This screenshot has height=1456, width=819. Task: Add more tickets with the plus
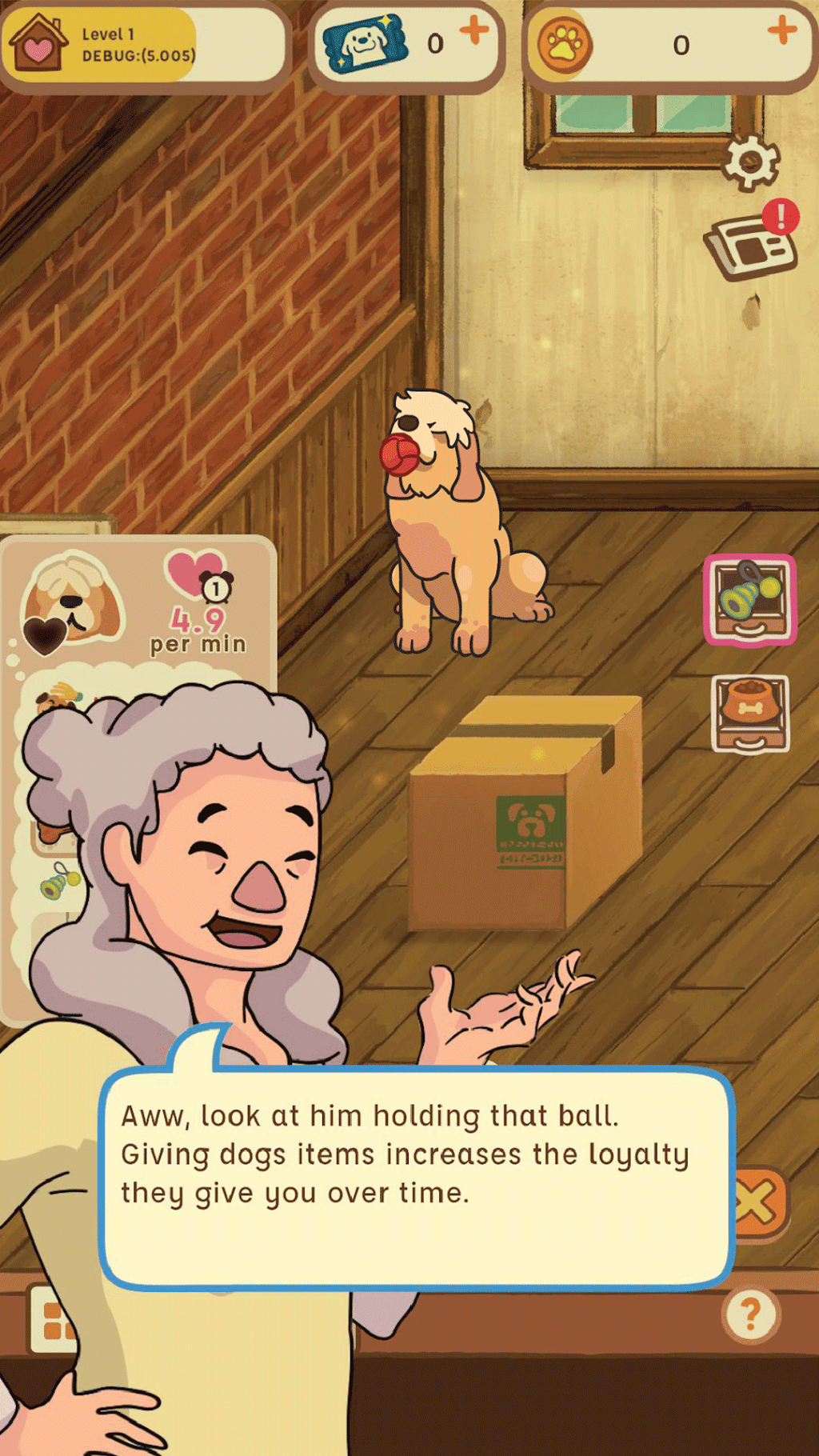coord(474,31)
